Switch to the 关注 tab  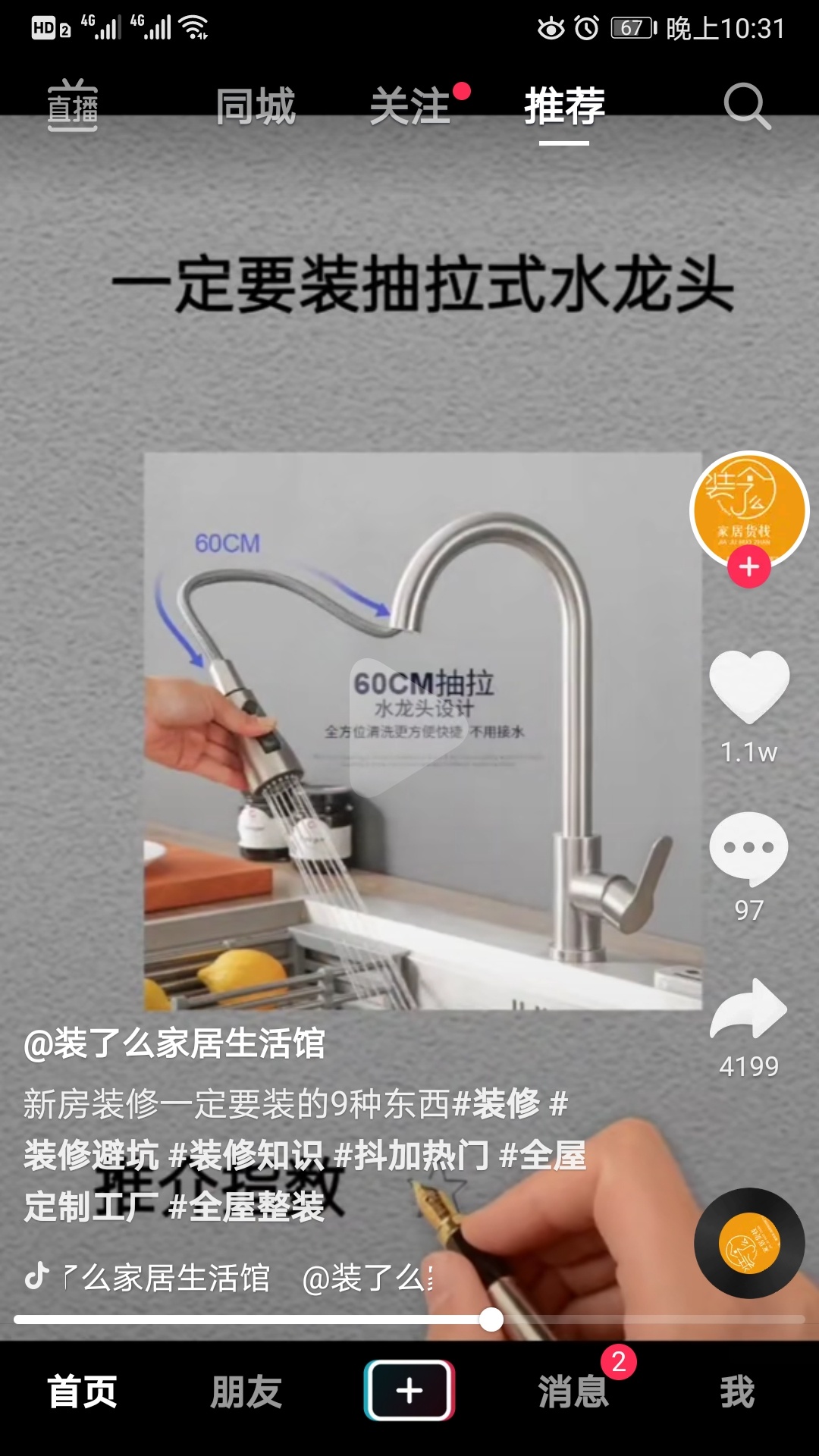[410, 106]
